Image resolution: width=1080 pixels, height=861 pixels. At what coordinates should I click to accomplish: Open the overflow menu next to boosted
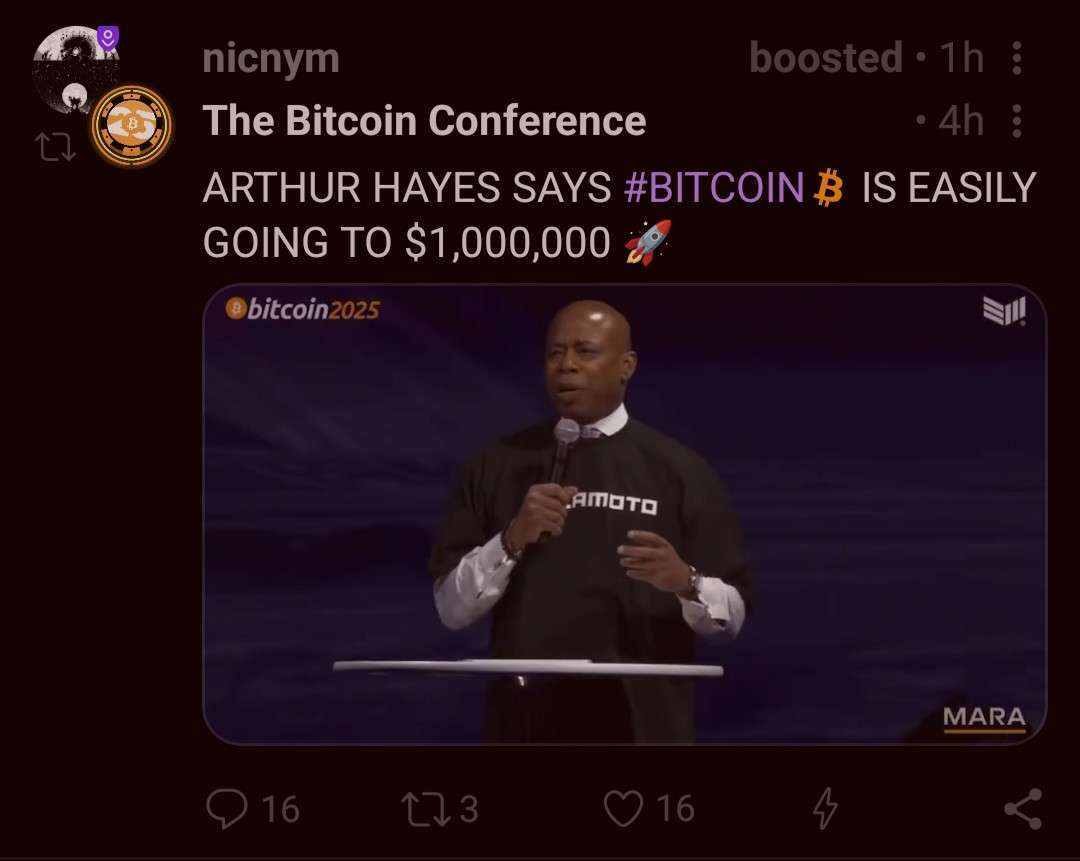[x=1017, y=59]
